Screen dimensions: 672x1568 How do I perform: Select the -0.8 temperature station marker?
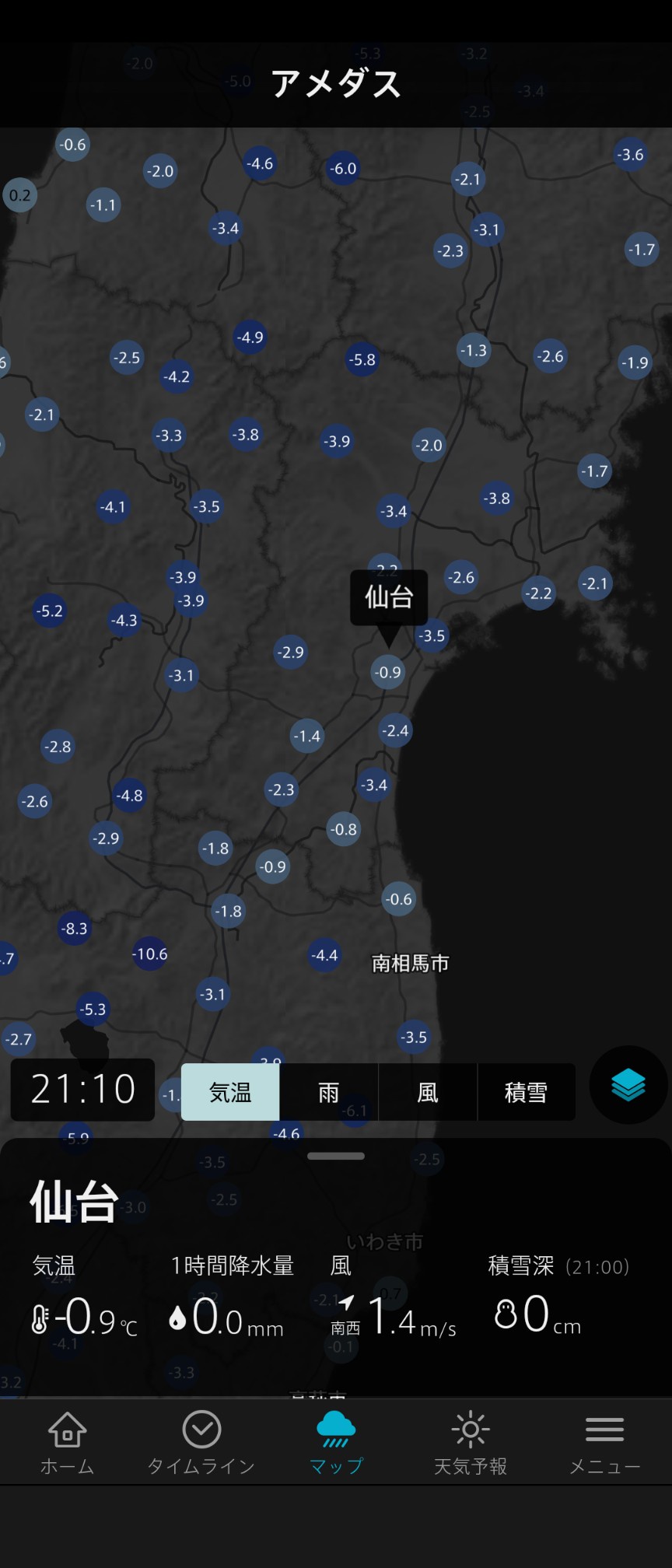tap(343, 829)
